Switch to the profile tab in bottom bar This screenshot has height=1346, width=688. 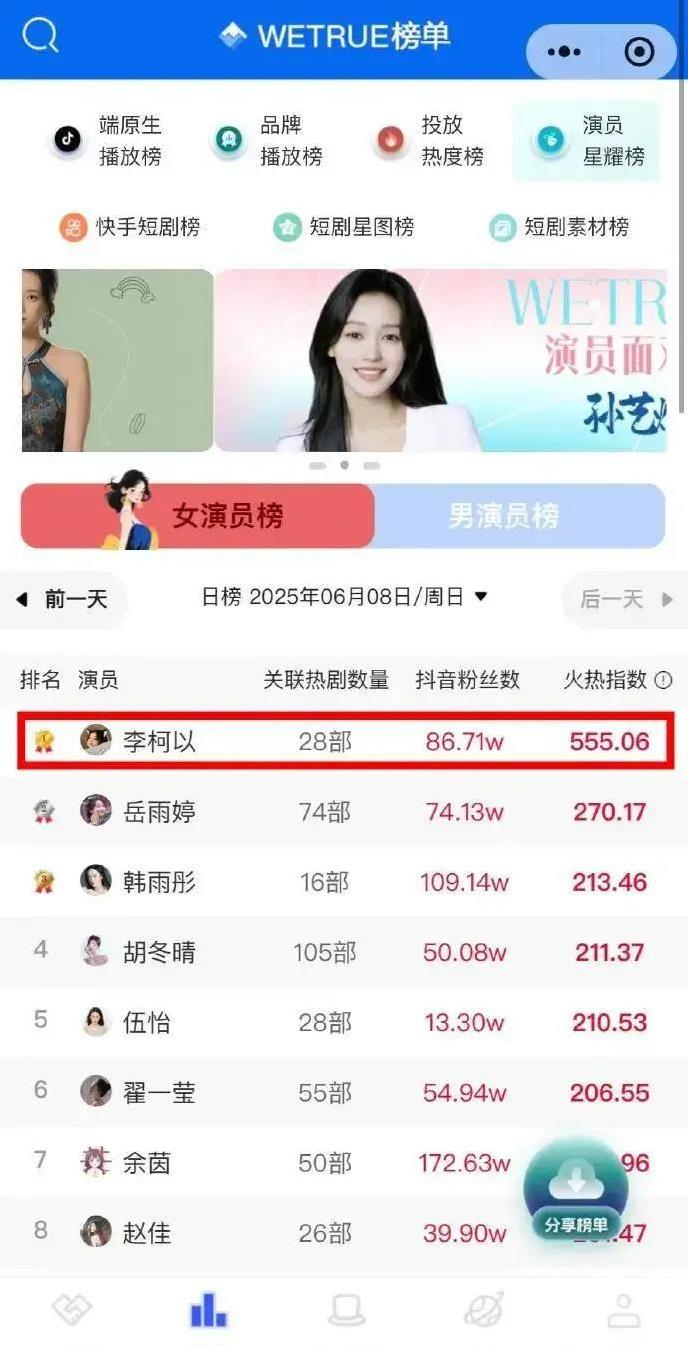(623, 1310)
